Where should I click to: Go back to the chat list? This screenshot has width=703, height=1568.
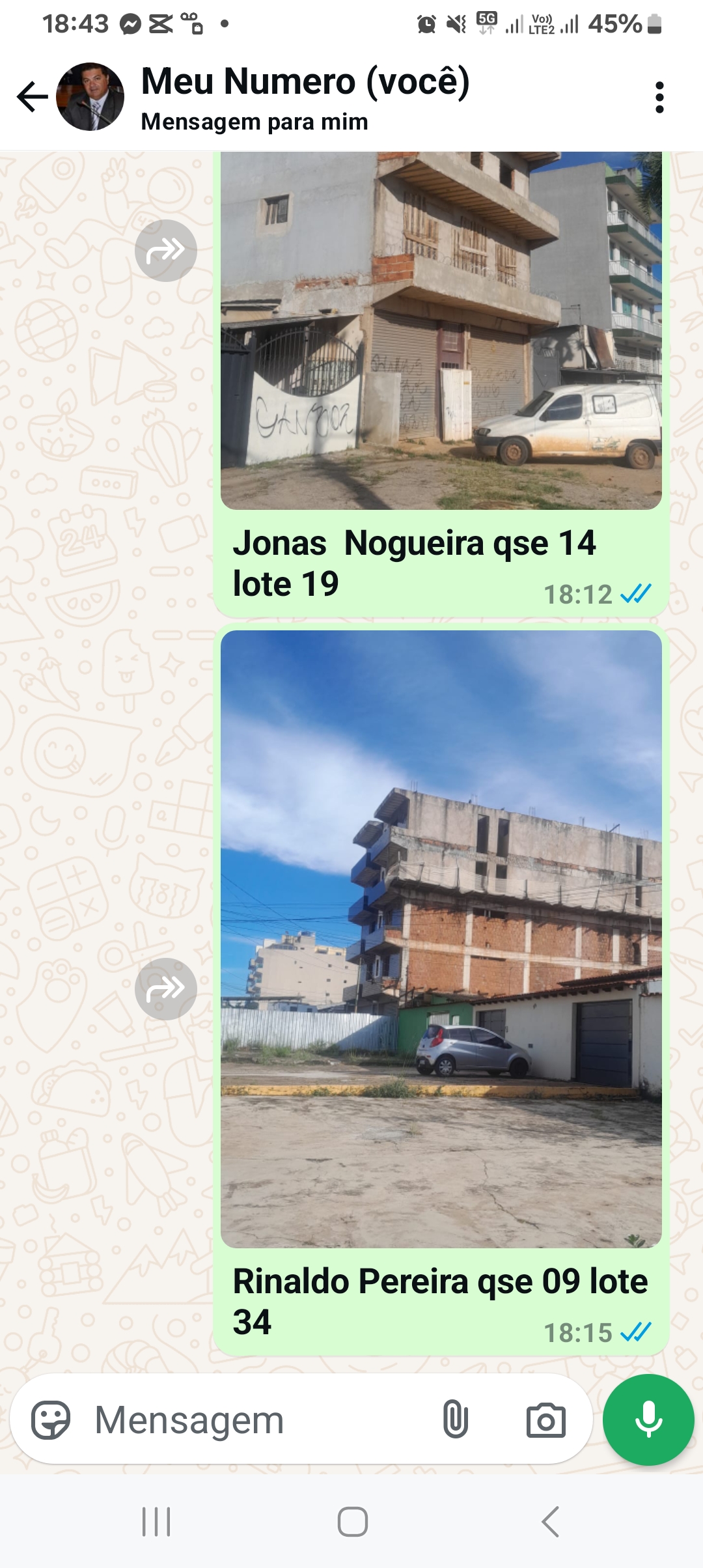[32, 98]
